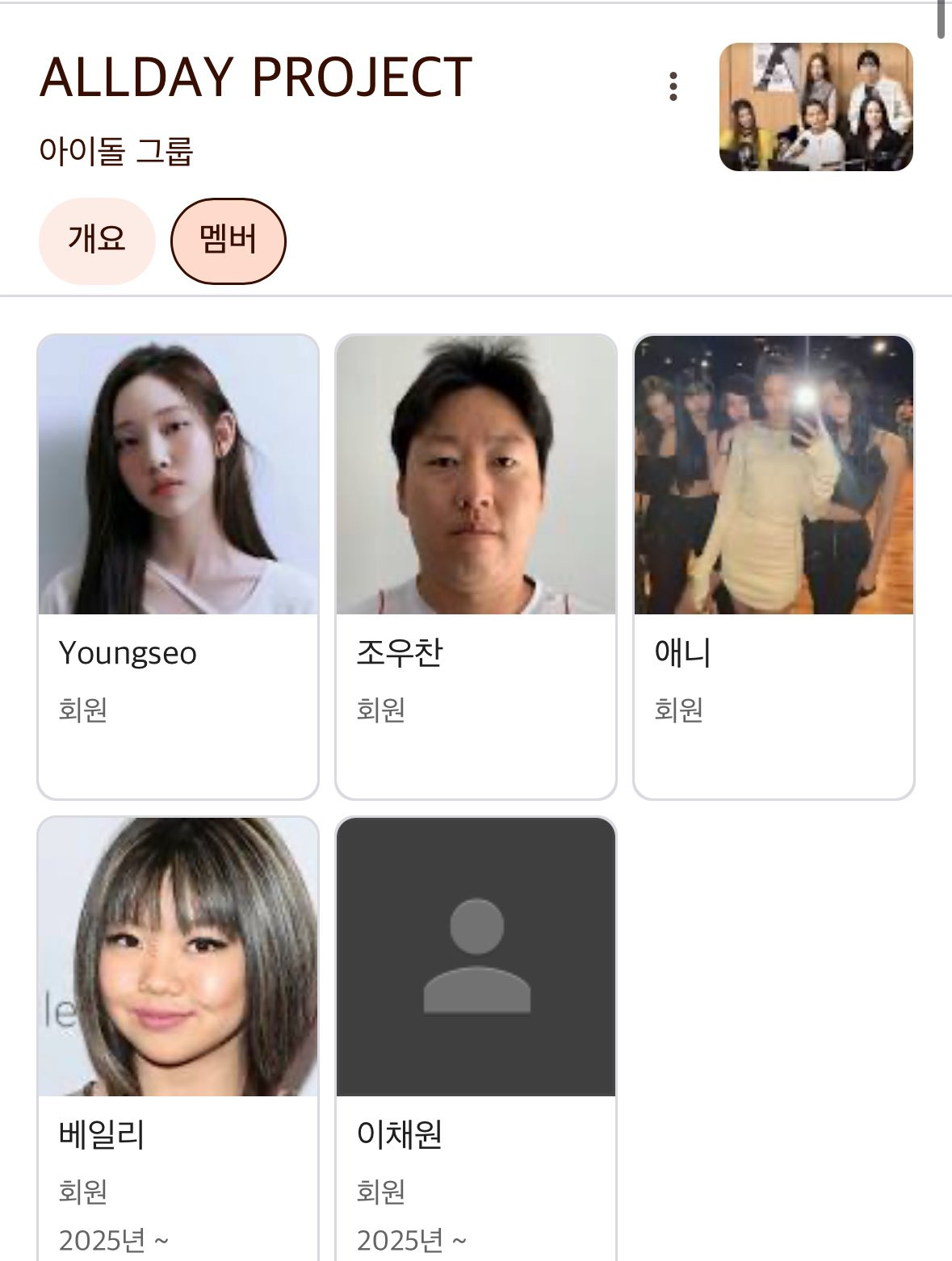This screenshot has height=1261, width=952.
Task: Open Youngseo's profile photo
Action: point(178,476)
